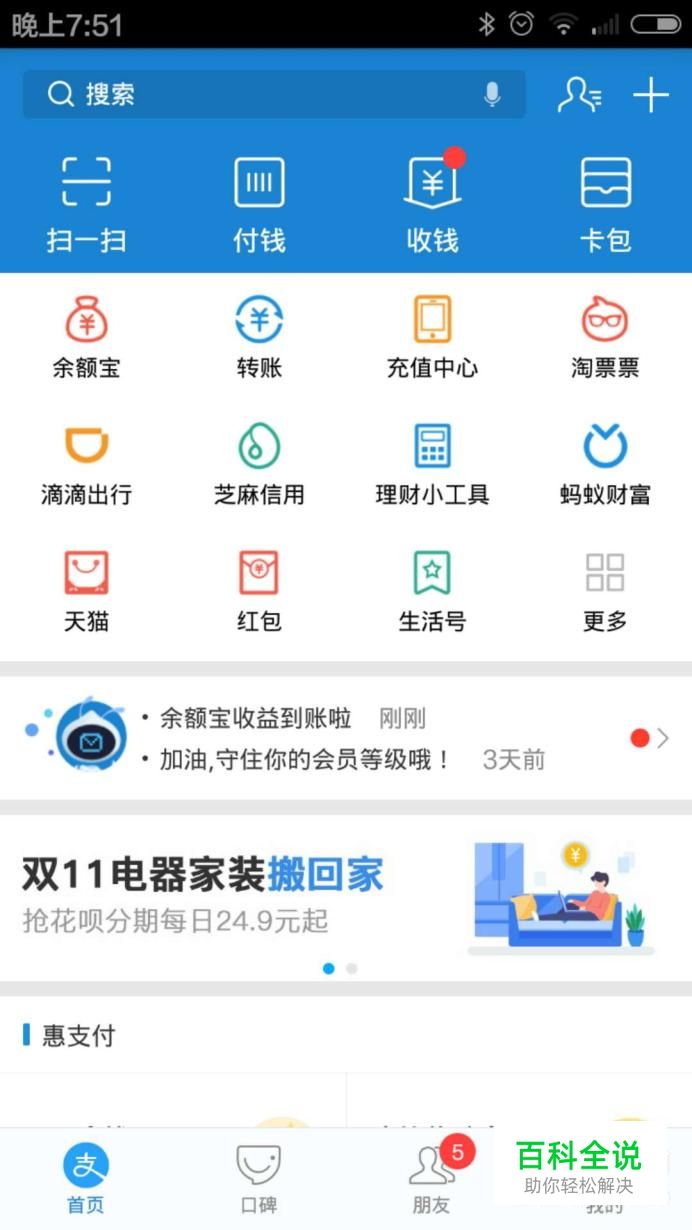Open 充值中心 top-up center
The image size is (692, 1230).
point(432,338)
